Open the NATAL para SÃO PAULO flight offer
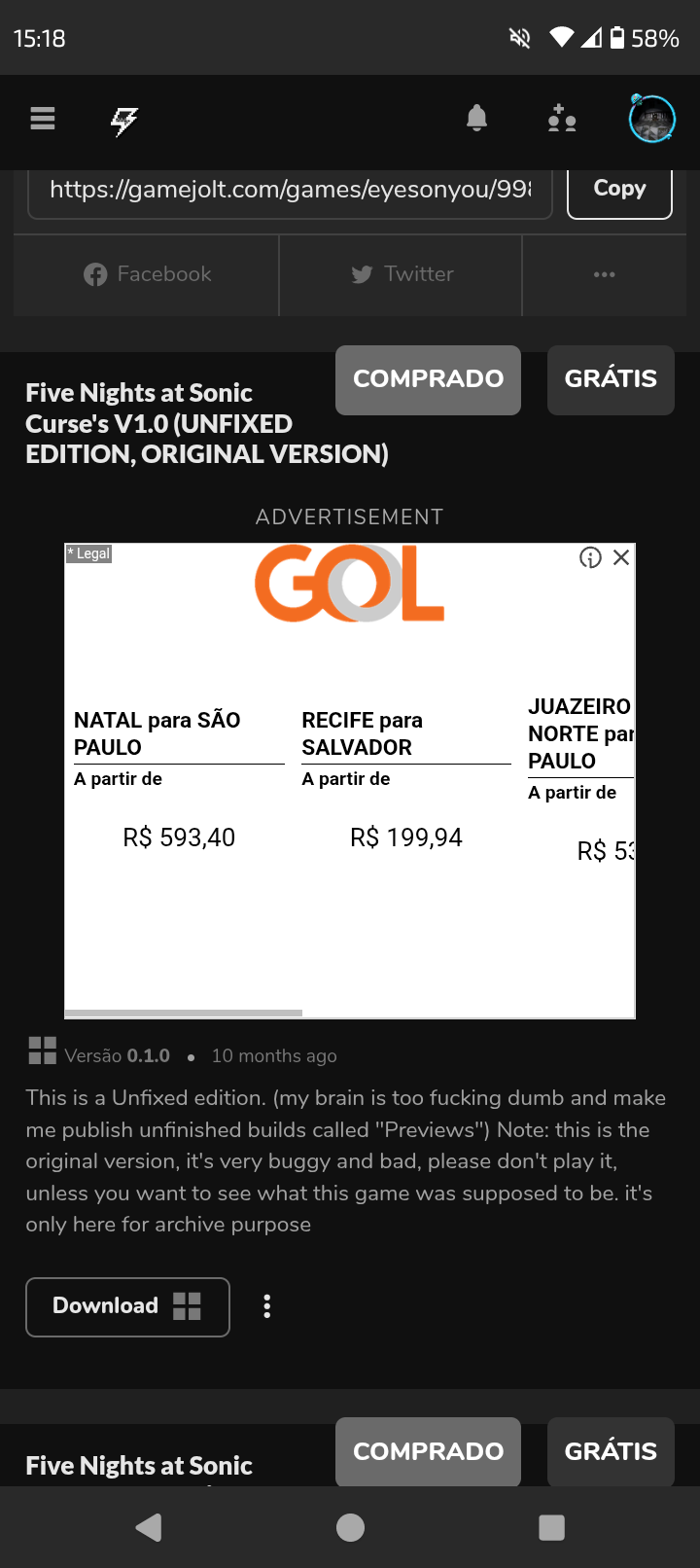 tap(179, 778)
